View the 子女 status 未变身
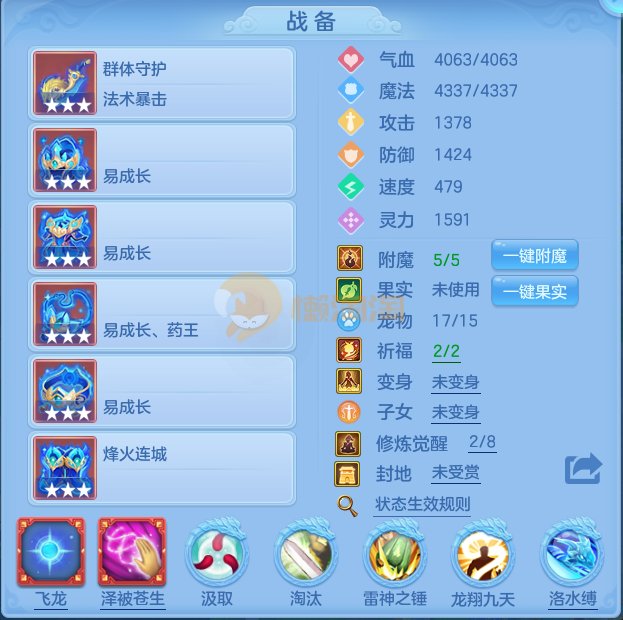The height and width of the screenshot is (620, 623). point(455,412)
